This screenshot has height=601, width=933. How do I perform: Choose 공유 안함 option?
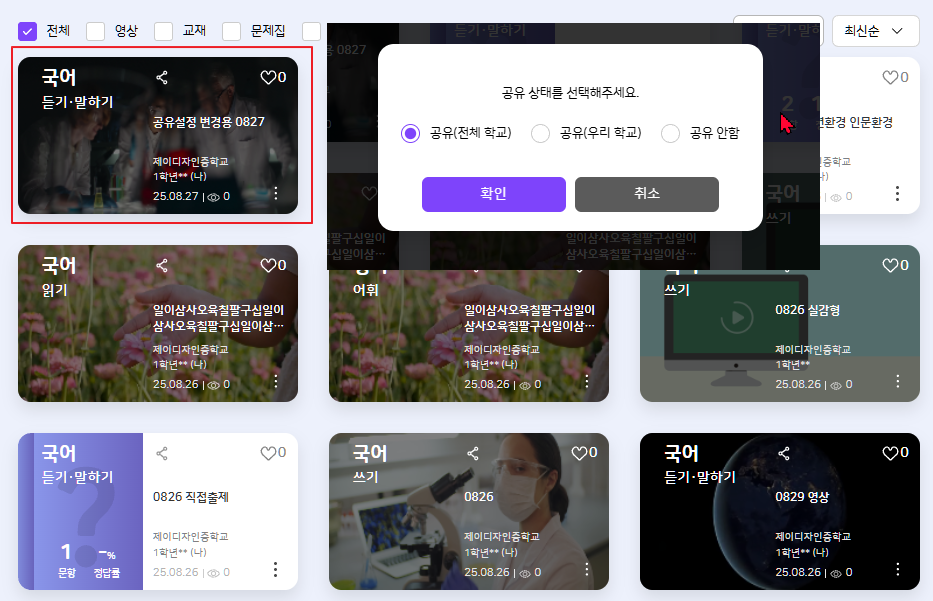[671, 133]
